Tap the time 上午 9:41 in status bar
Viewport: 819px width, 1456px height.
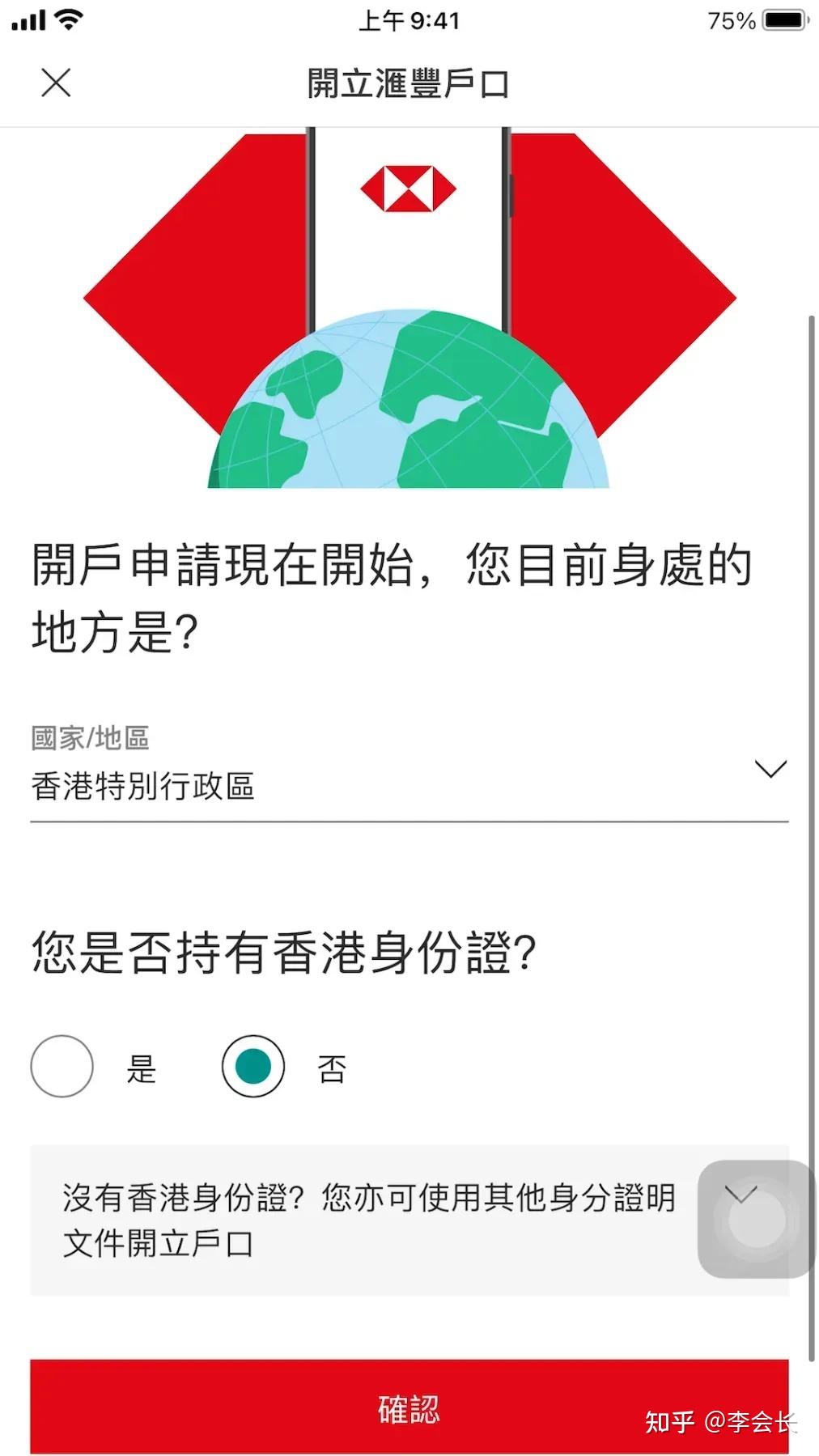409,21
